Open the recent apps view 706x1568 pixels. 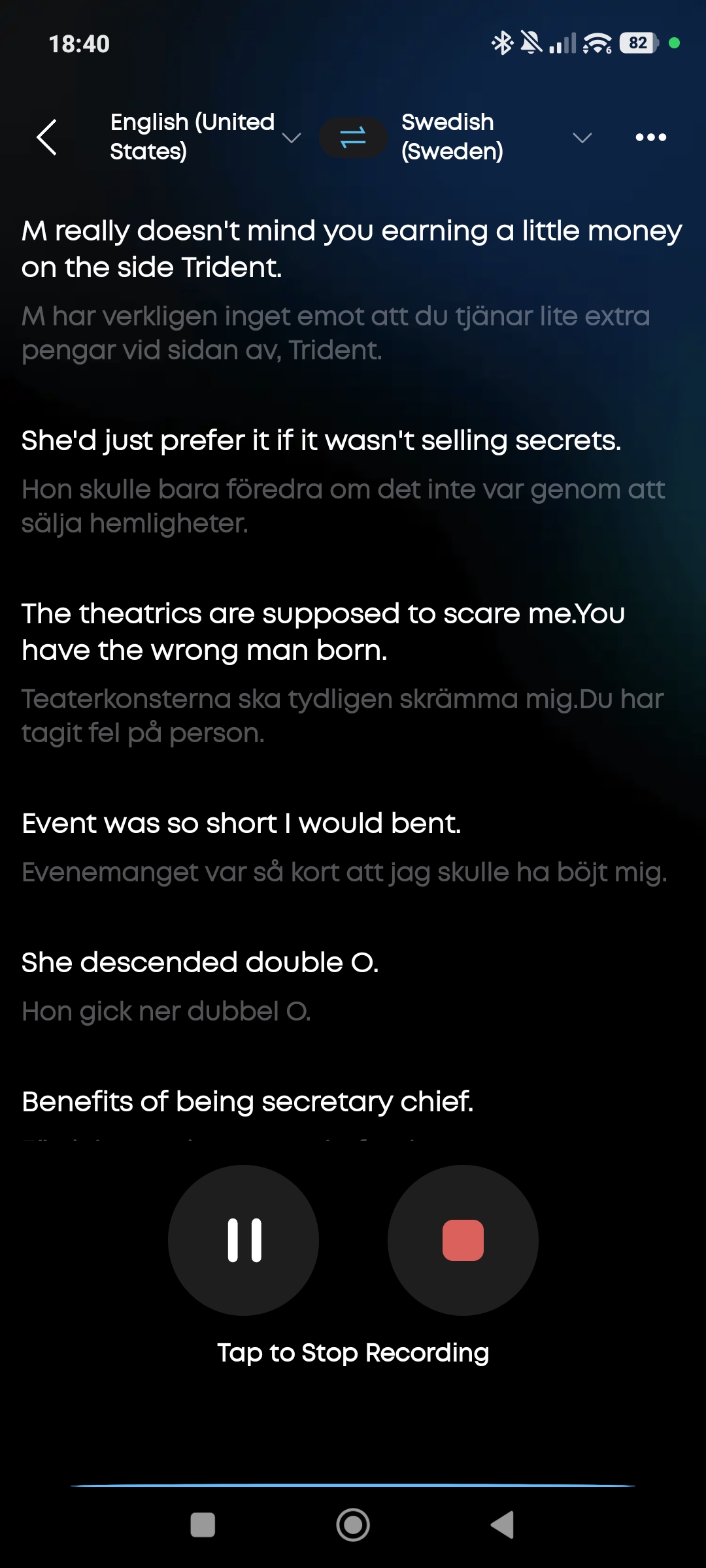(203, 1525)
